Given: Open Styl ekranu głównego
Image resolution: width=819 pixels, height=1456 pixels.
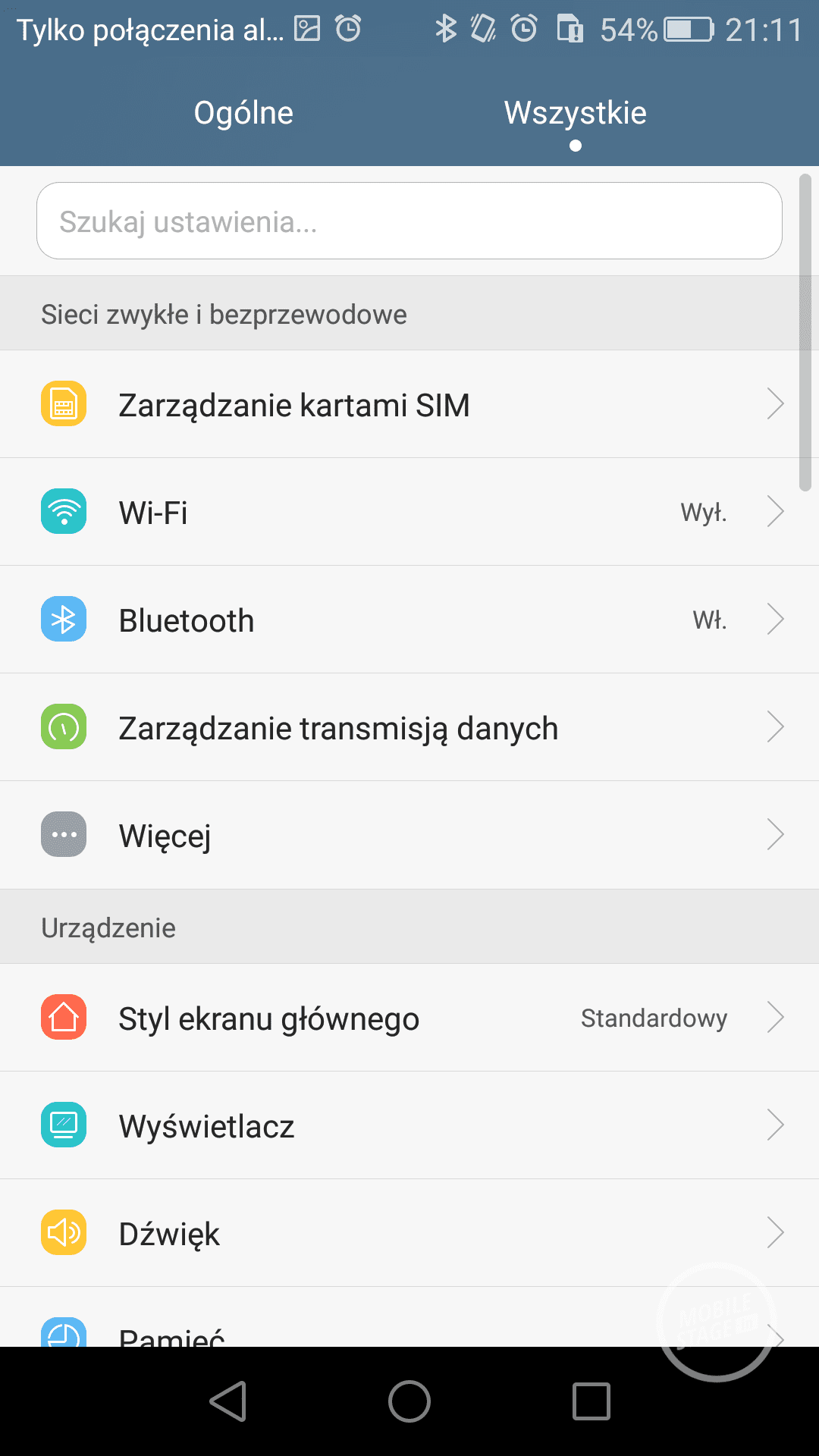Looking at the screenshot, I should point(409,1018).
